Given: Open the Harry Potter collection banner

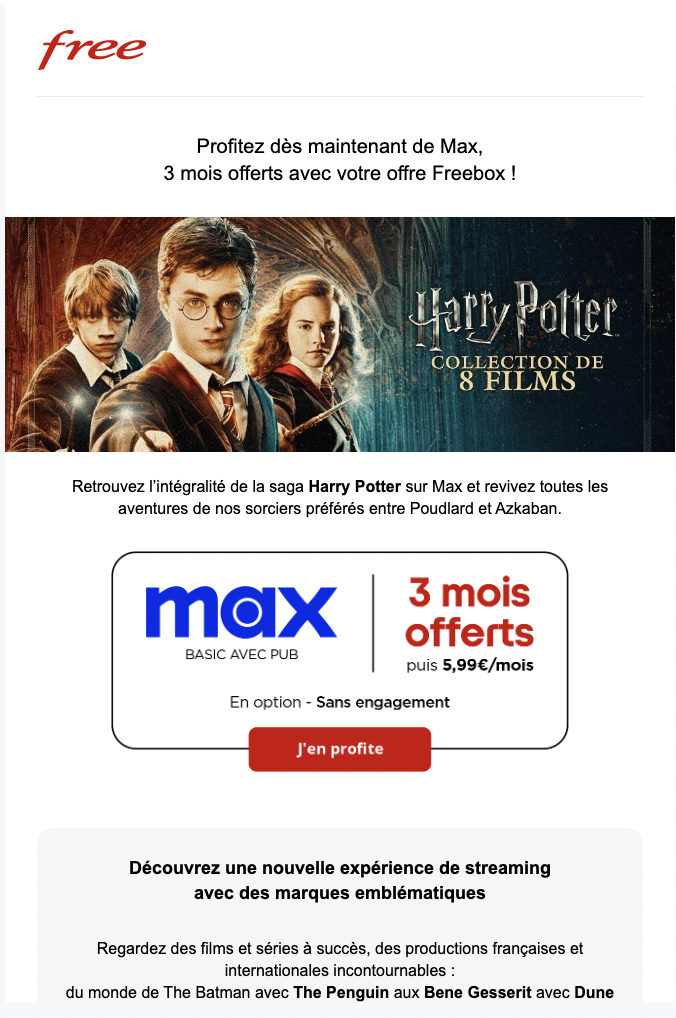Looking at the screenshot, I should pos(340,334).
